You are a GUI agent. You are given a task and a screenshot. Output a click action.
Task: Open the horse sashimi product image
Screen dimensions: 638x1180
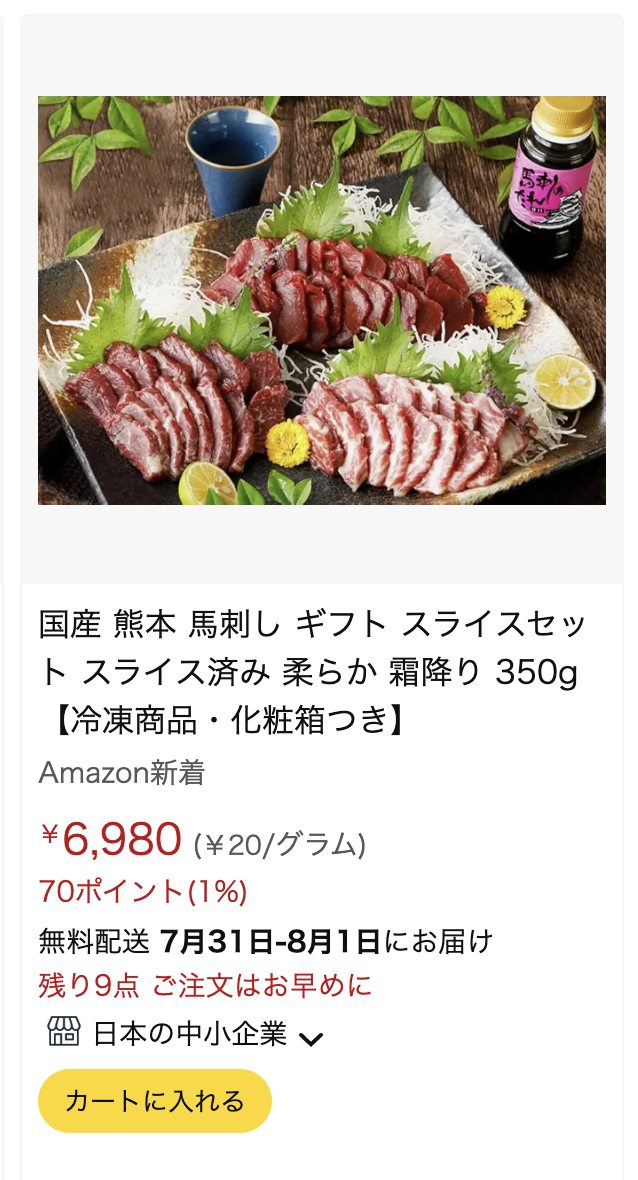click(322, 300)
